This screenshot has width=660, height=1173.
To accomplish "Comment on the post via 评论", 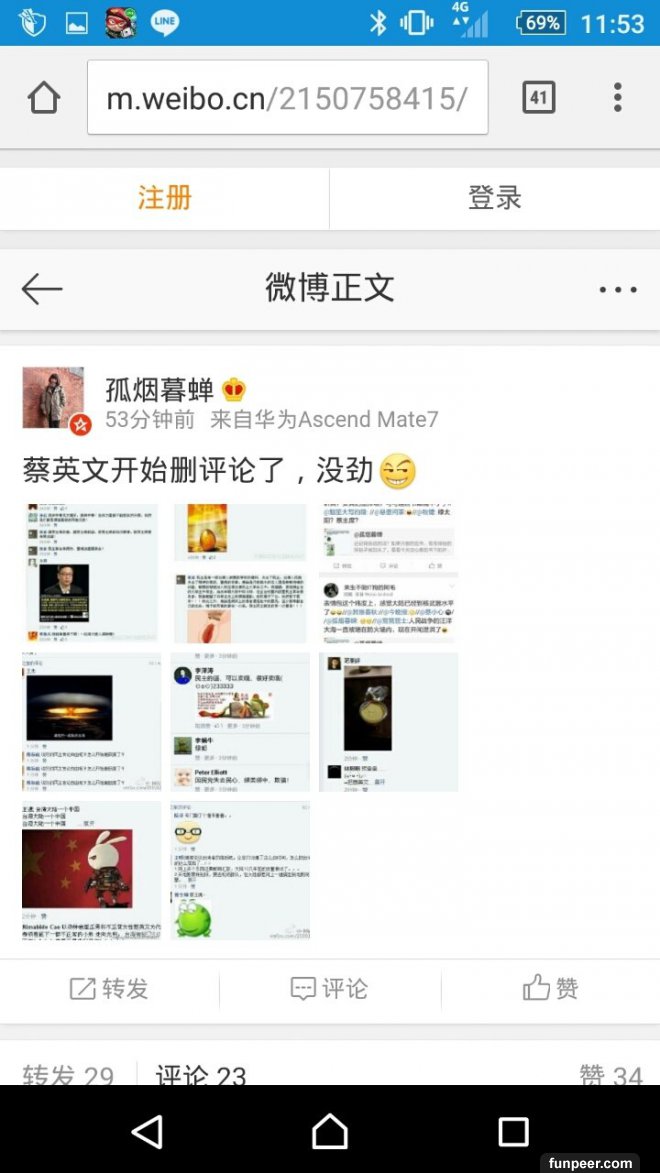I will (330, 989).
